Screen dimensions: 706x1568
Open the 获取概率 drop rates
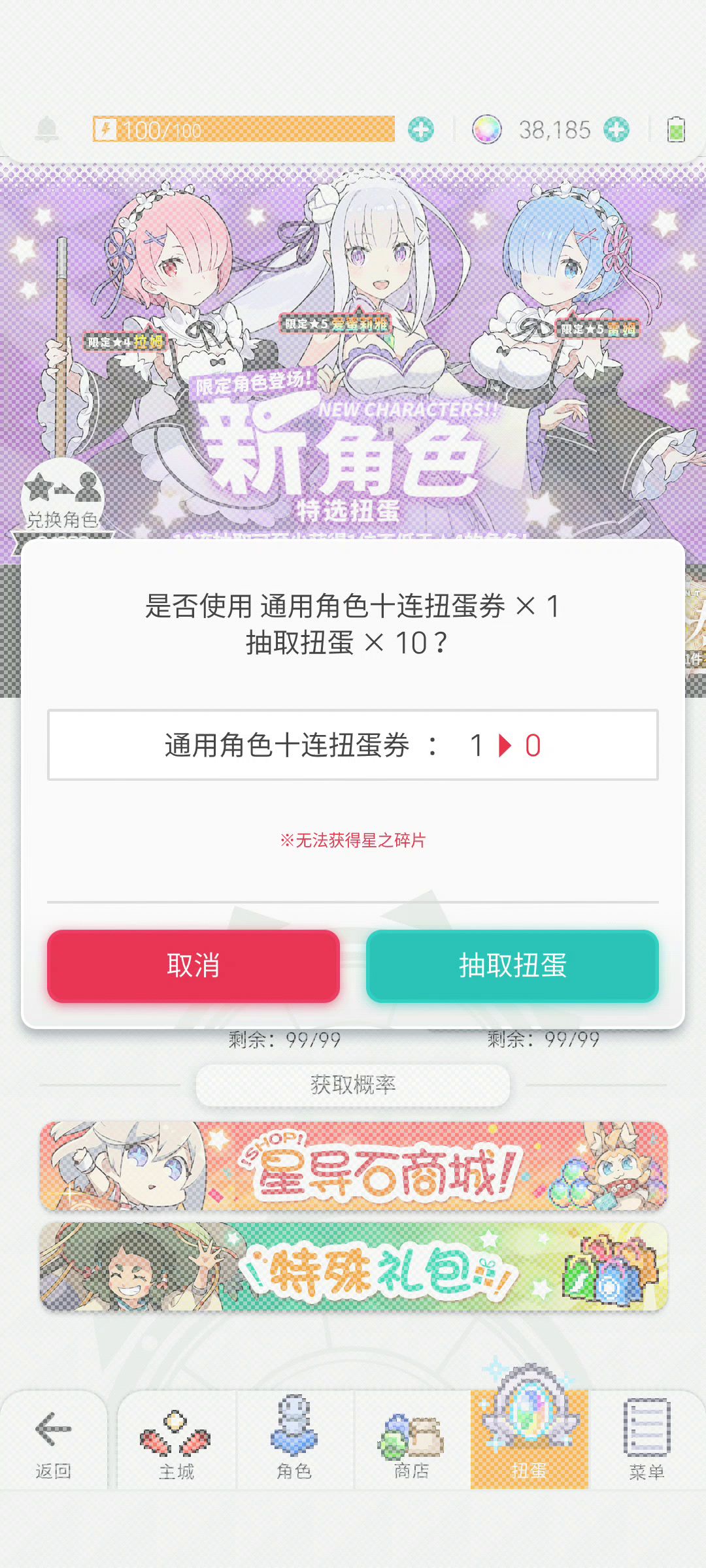click(x=353, y=1085)
